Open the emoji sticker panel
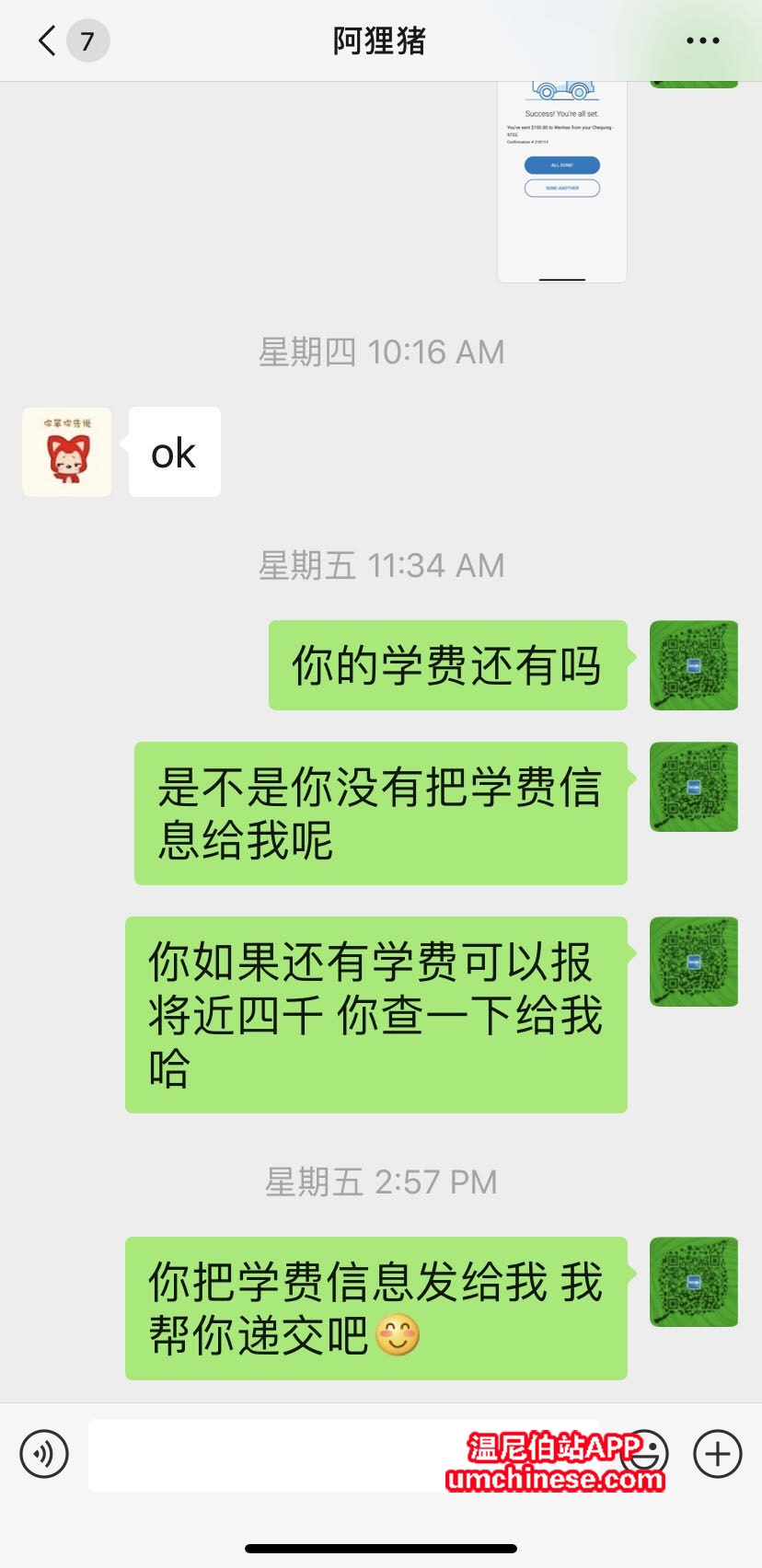 point(646,1454)
